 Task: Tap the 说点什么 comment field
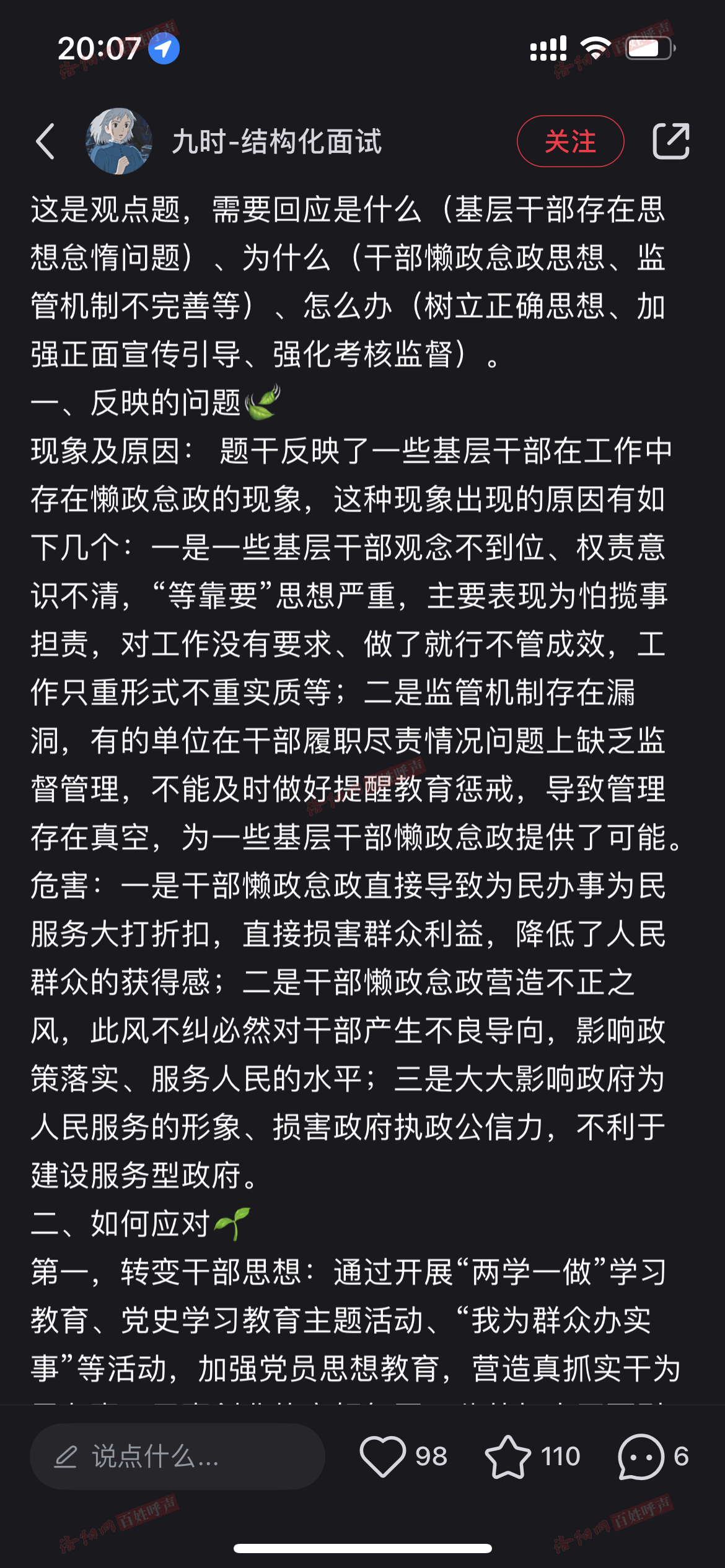[x=177, y=1457]
